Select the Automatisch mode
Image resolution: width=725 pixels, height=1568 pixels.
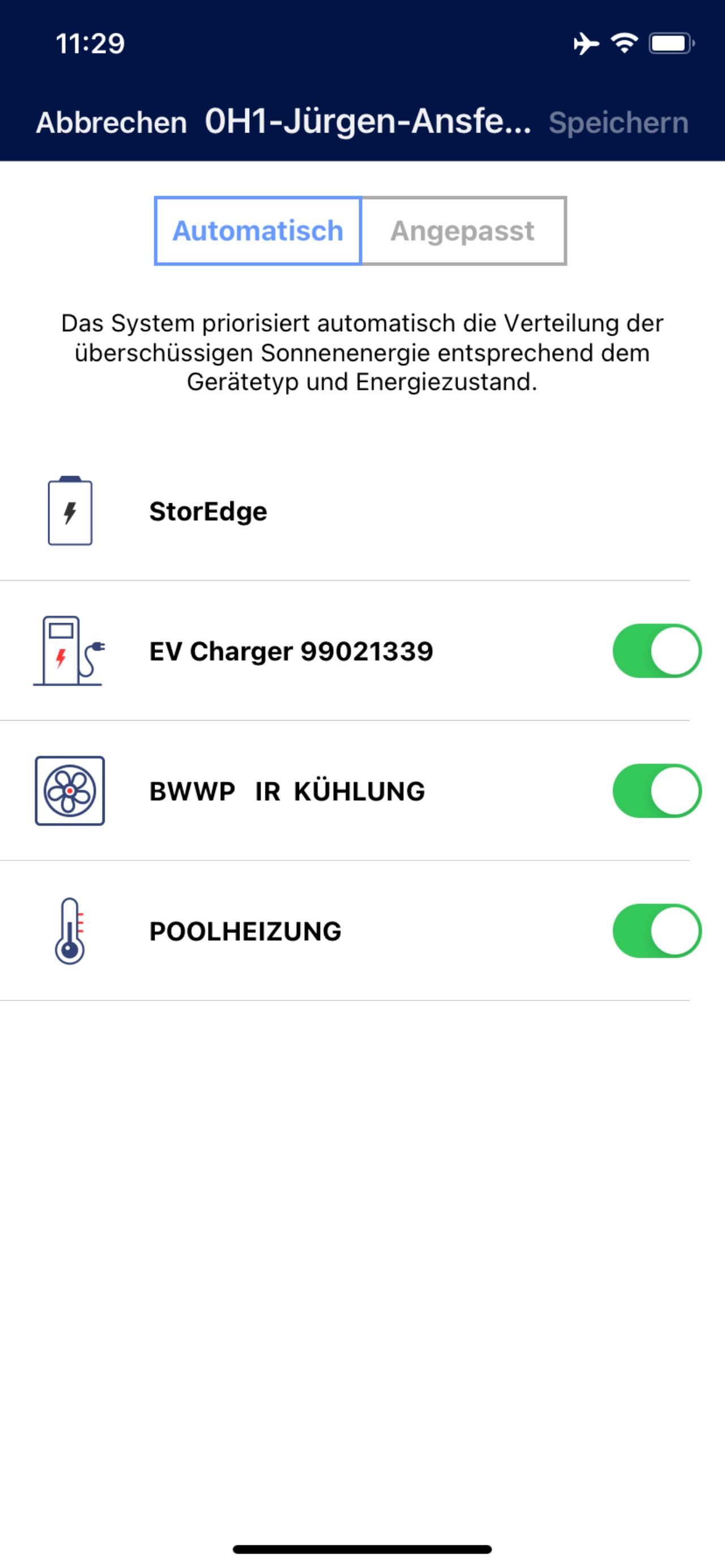point(258,231)
